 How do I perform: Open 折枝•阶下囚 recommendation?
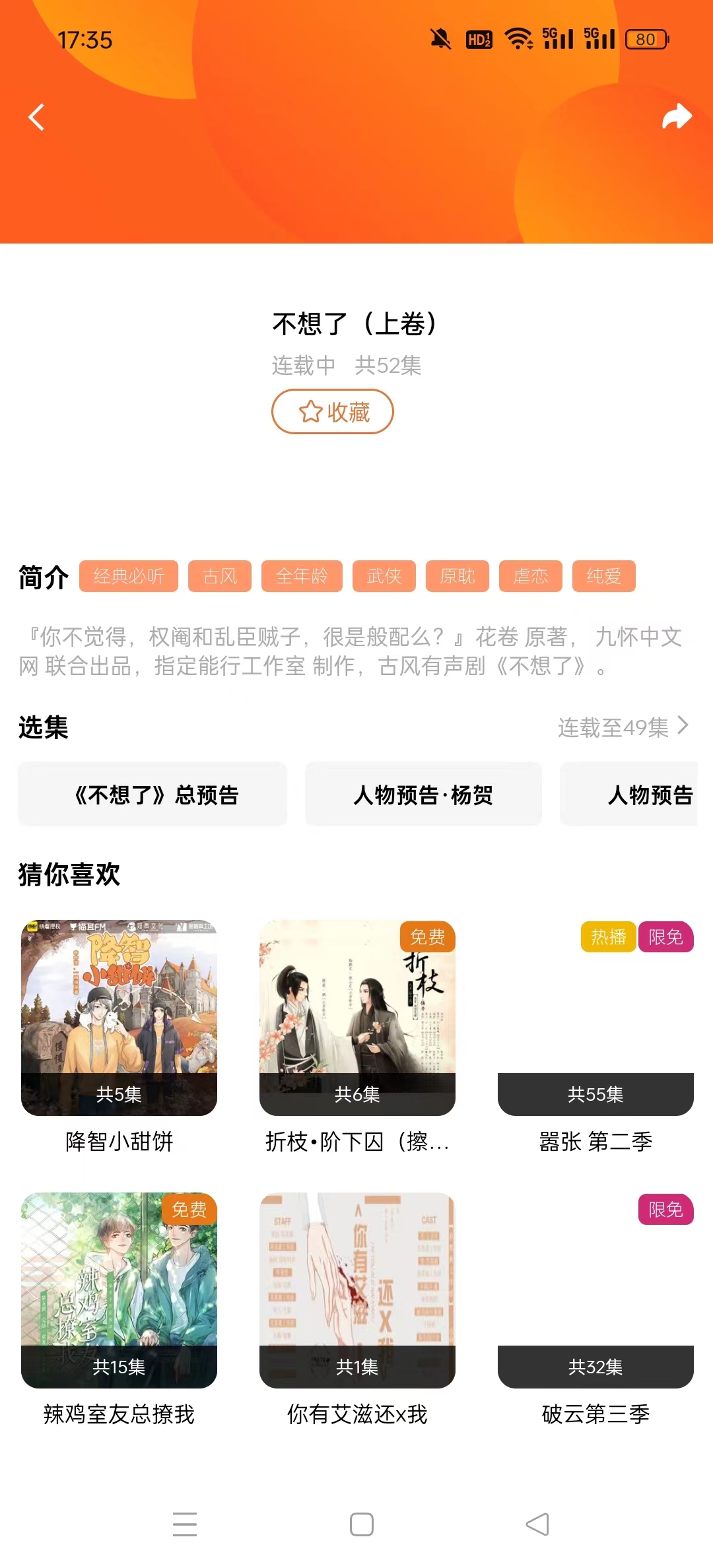click(357, 1018)
